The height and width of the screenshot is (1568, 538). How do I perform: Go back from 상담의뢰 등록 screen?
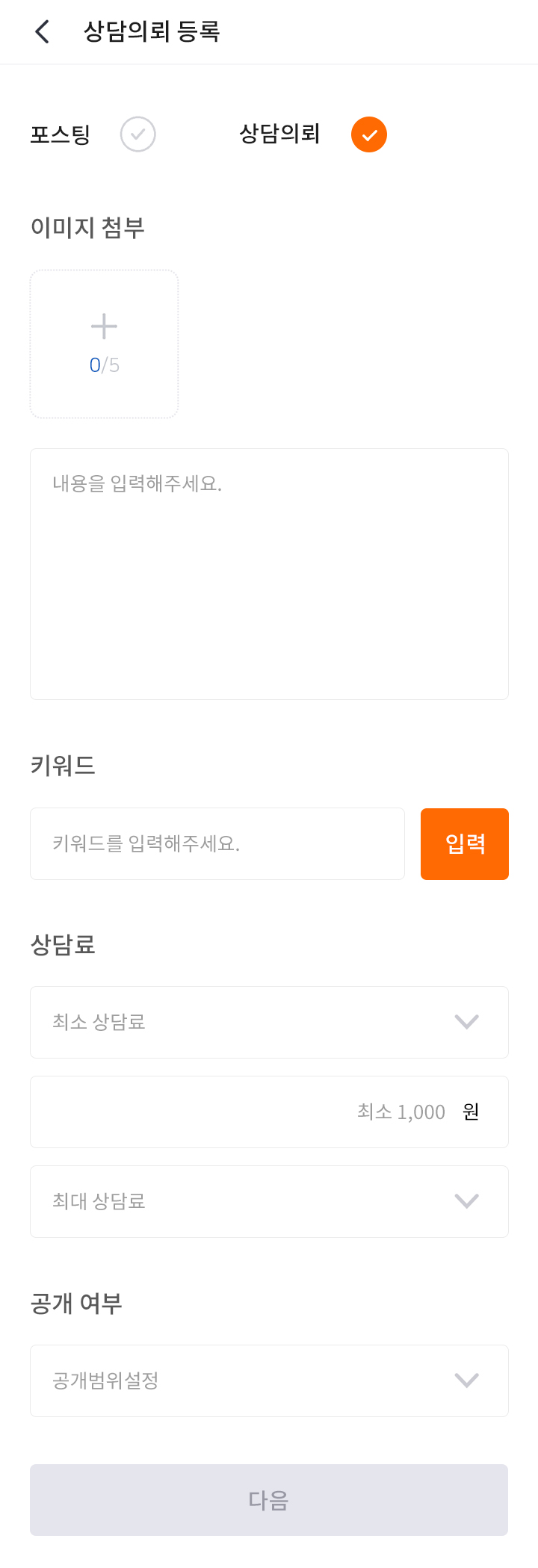43,32
